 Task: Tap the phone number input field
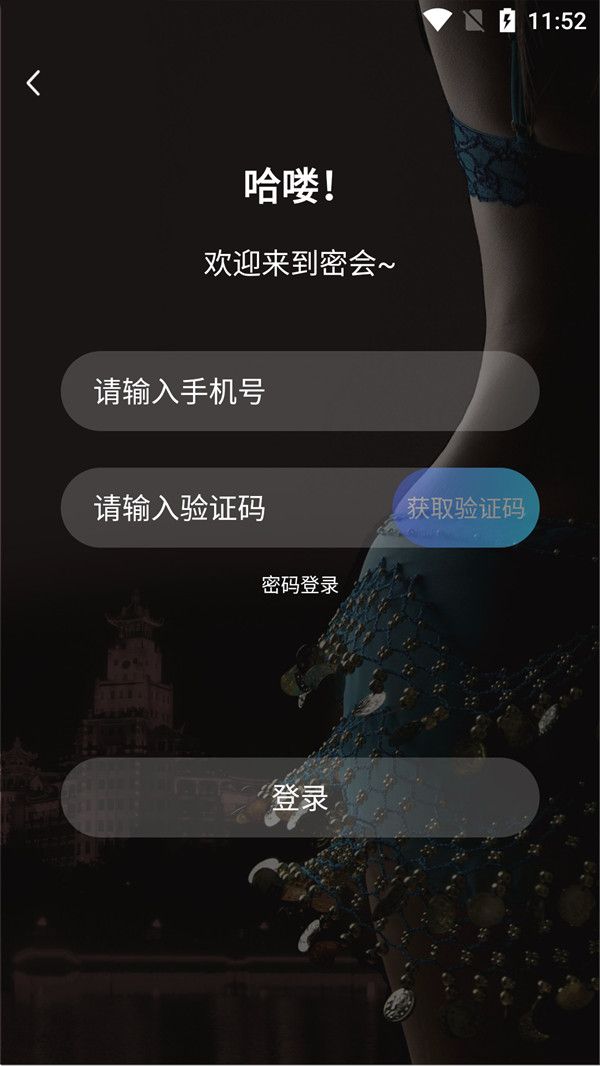(300, 391)
